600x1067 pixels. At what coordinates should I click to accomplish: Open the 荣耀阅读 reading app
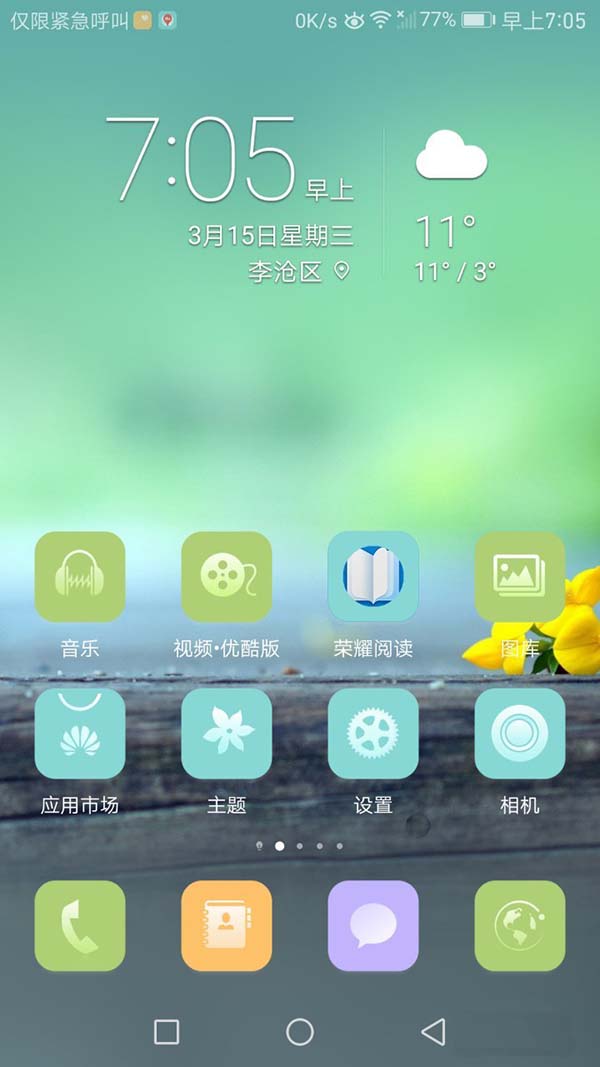click(x=373, y=577)
